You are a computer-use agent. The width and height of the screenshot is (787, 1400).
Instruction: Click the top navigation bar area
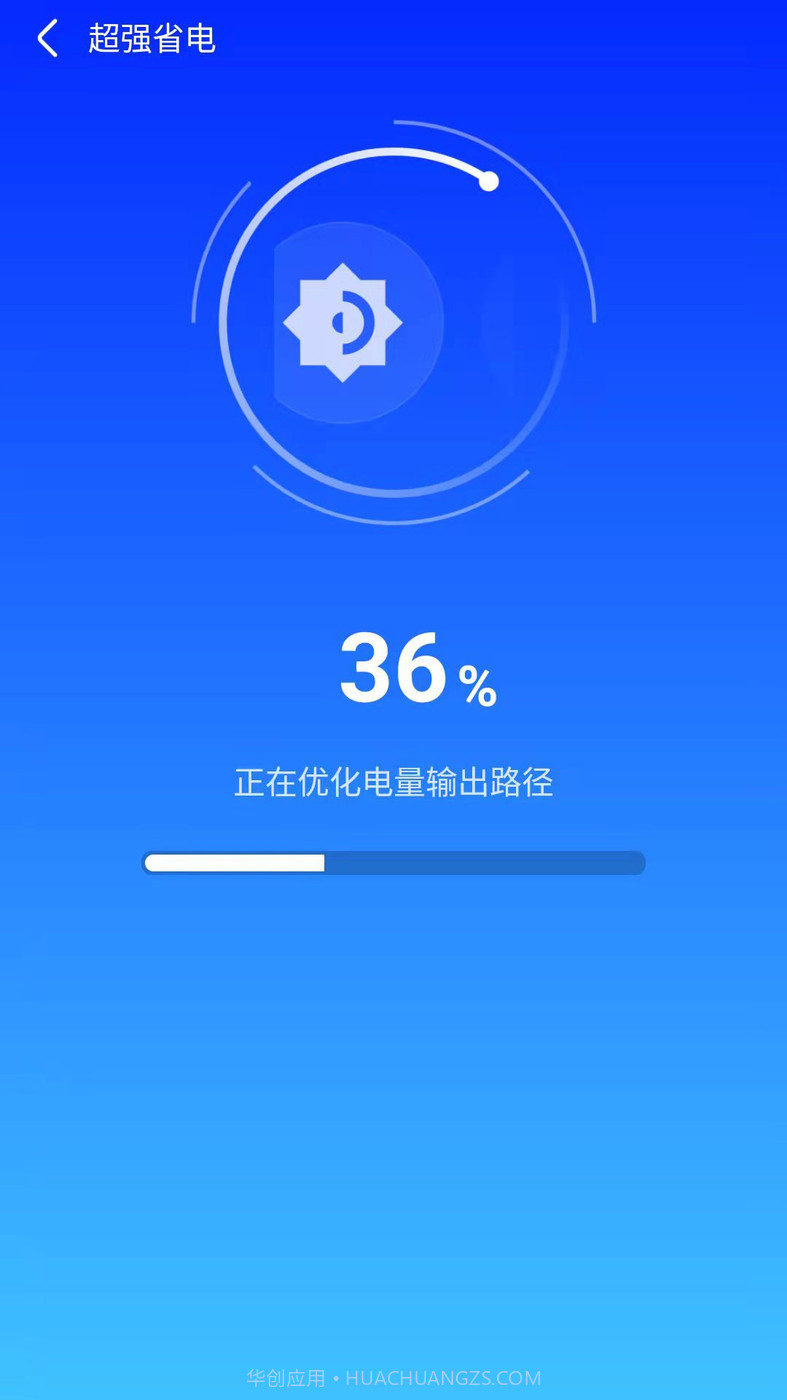point(393,36)
